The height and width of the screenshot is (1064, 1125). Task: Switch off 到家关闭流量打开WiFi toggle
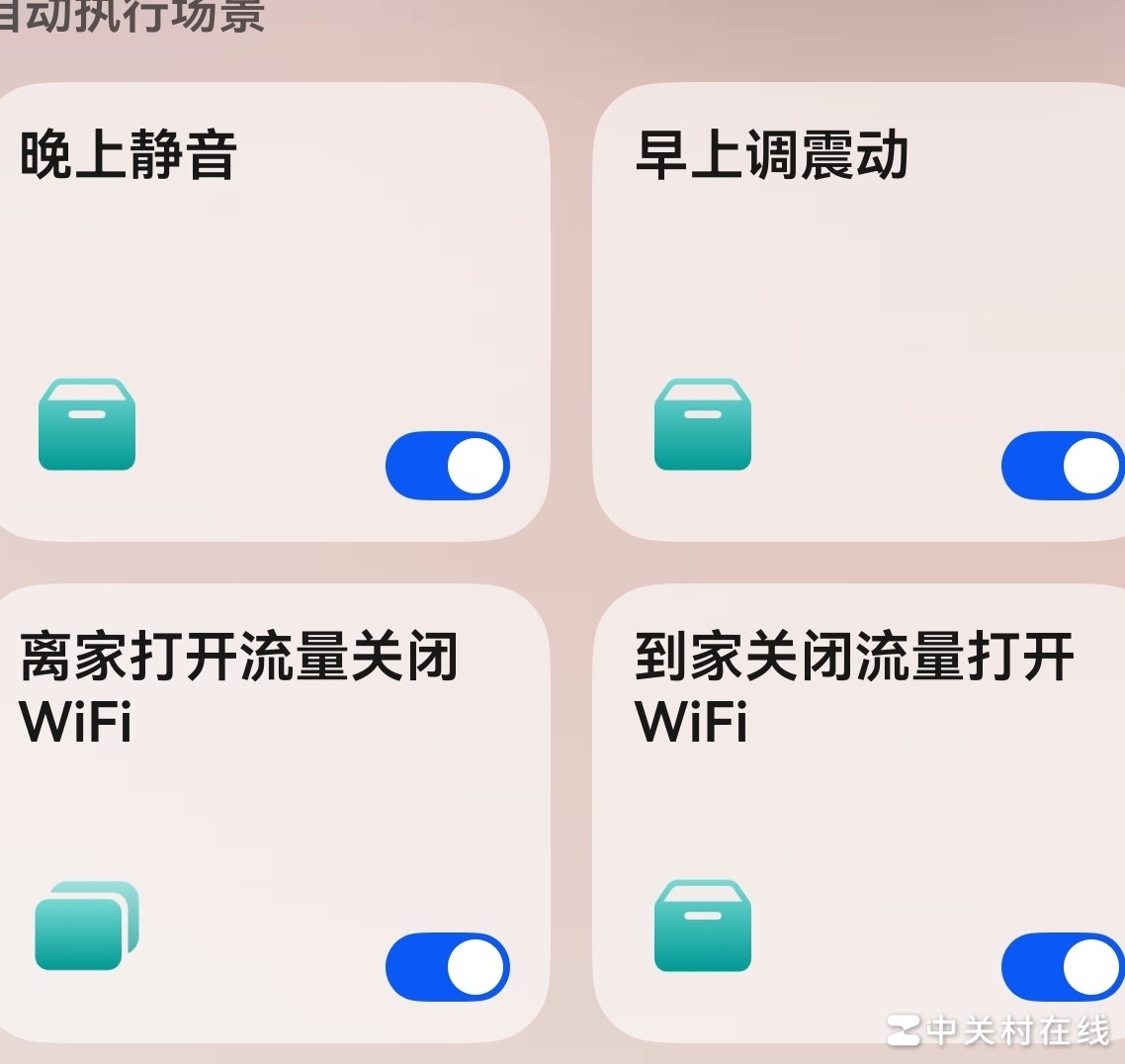point(1063,967)
